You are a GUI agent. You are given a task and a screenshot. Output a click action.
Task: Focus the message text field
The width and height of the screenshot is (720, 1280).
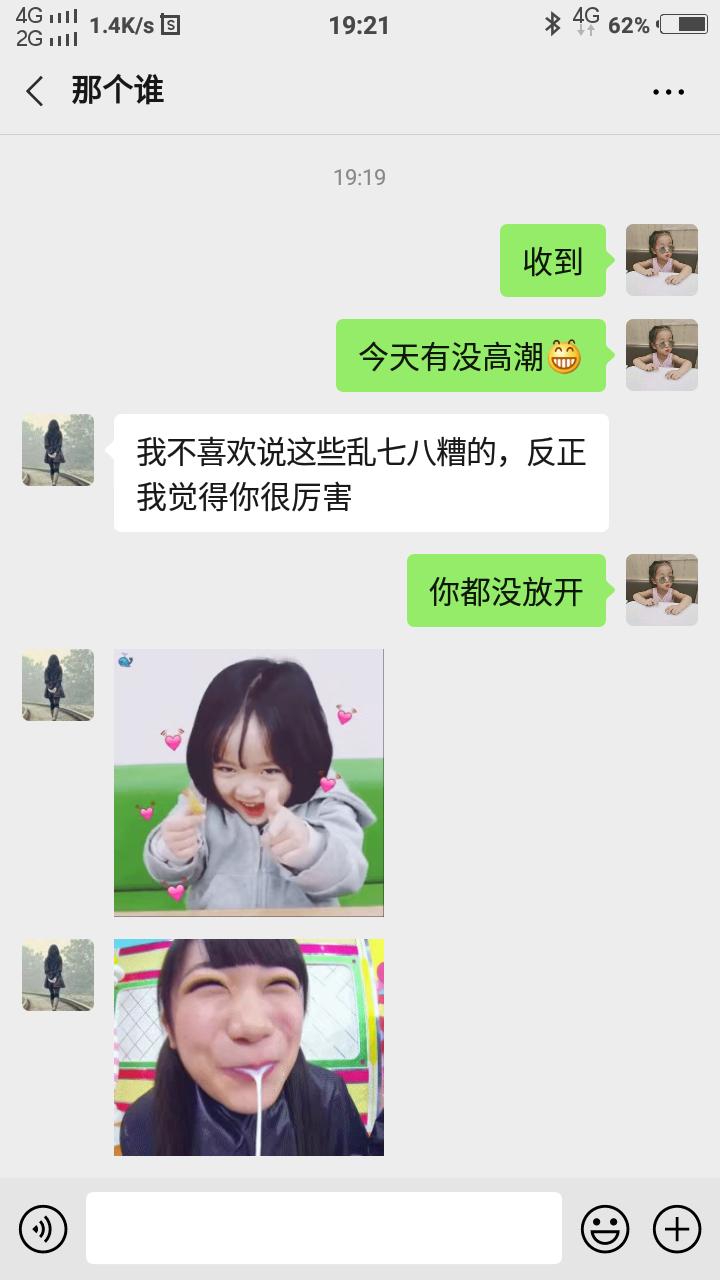tap(323, 1228)
